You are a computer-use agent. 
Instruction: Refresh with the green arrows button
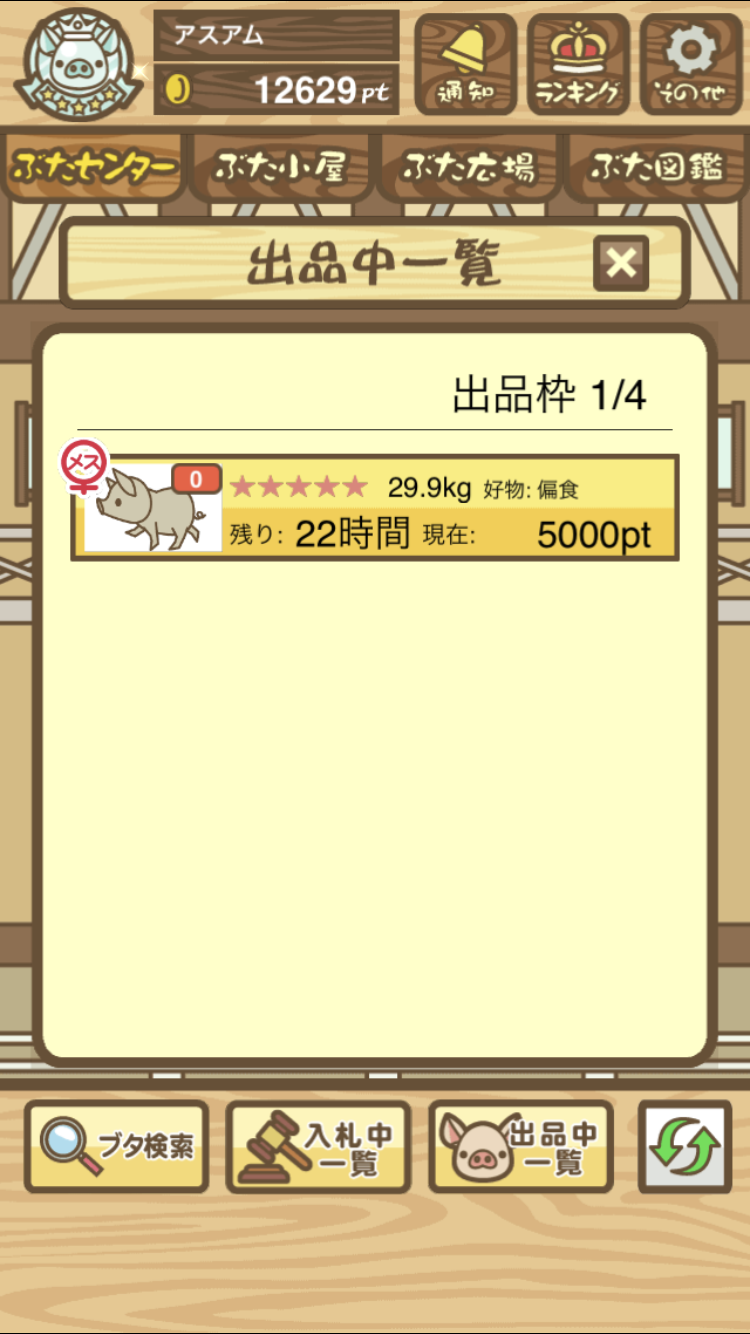coord(684,1147)
